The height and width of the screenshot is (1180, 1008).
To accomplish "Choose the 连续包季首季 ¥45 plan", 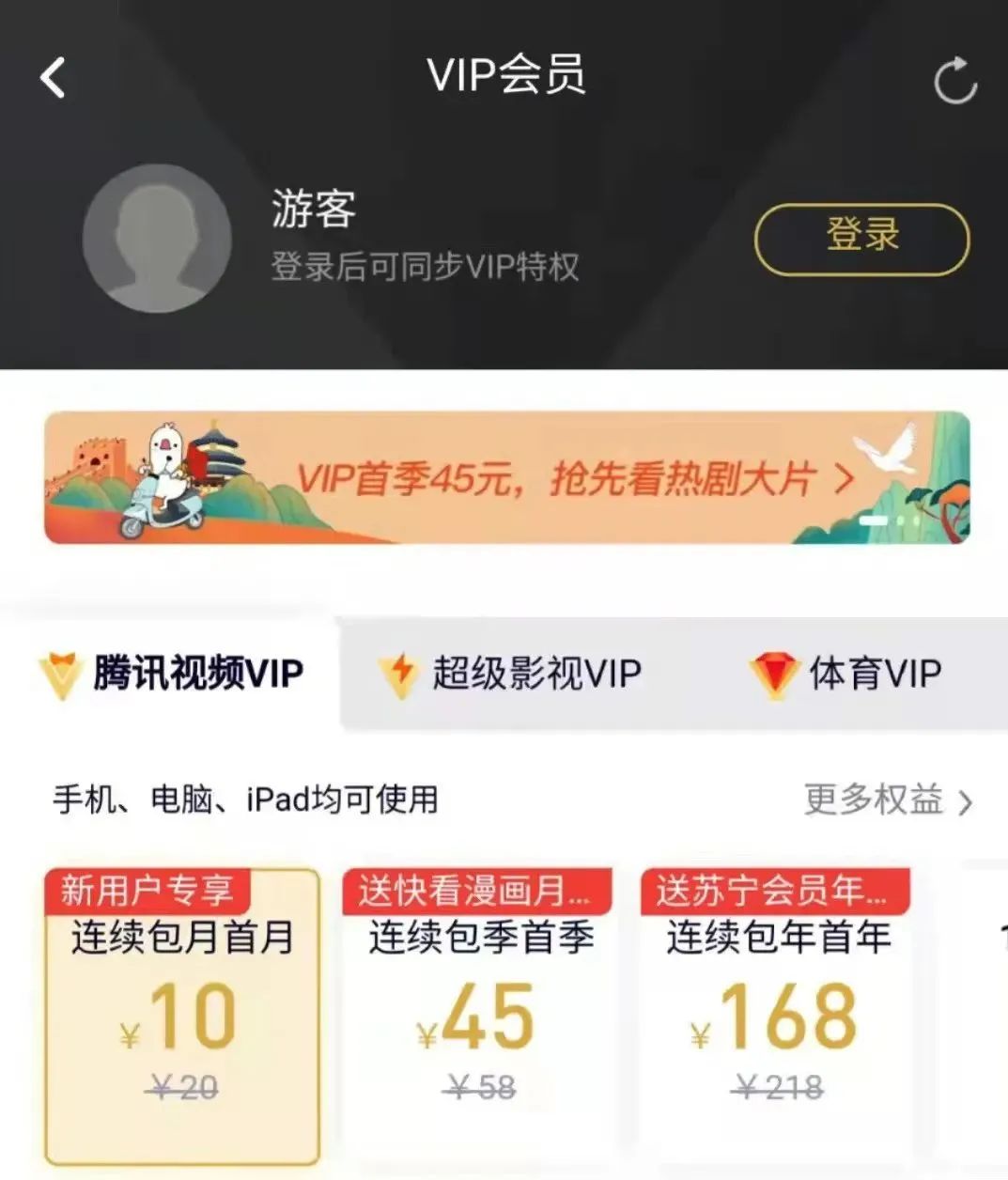I will [x=479, y=1017].
